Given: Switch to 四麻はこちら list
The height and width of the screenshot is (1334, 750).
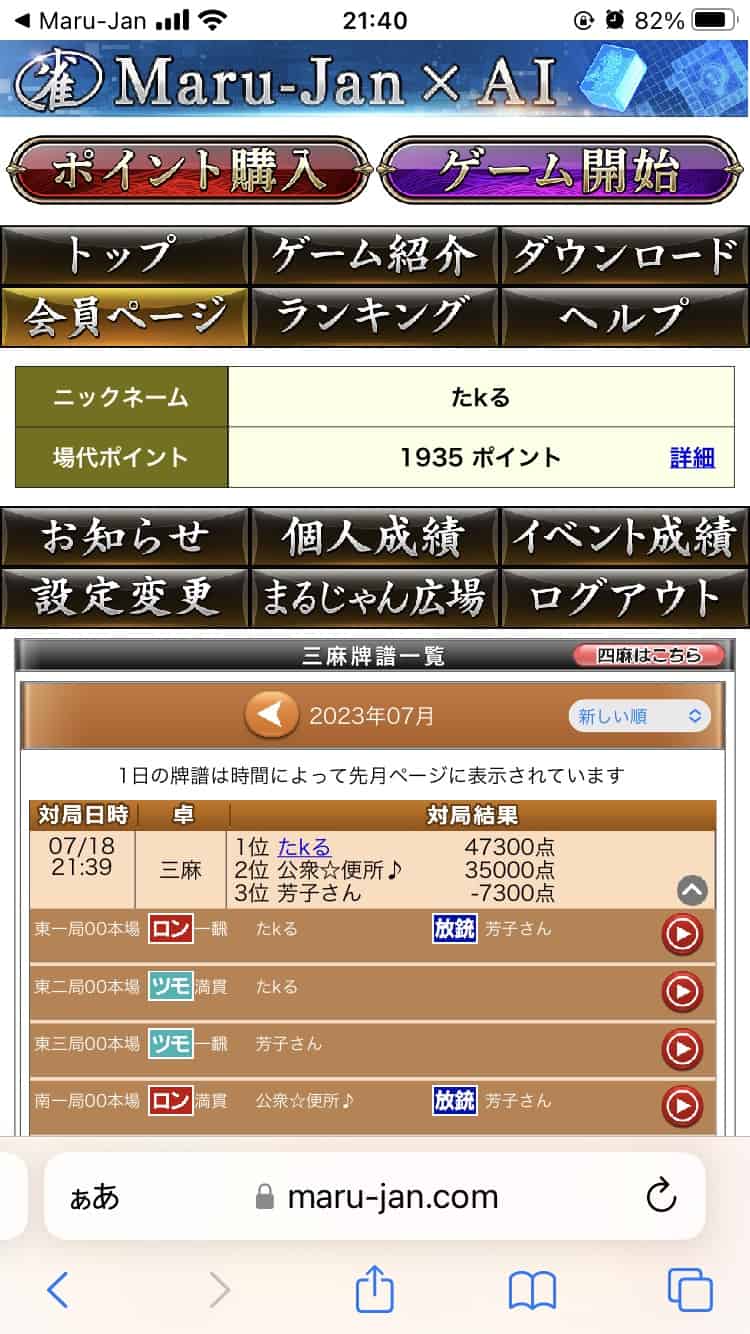Looking at the screenshot, I should coord(649,656).
